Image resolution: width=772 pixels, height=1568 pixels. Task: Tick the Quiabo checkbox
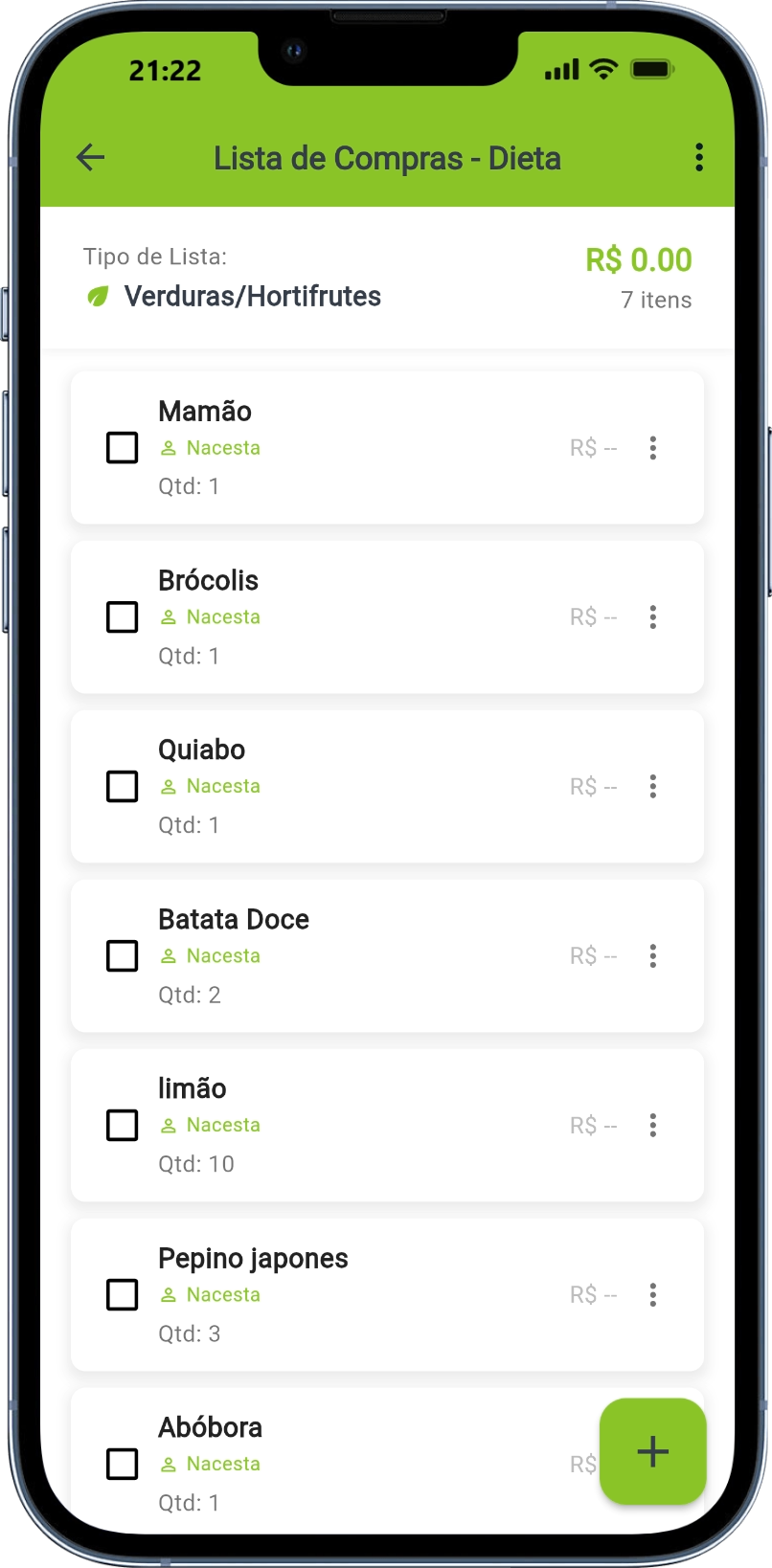click(x=122, y=787)
